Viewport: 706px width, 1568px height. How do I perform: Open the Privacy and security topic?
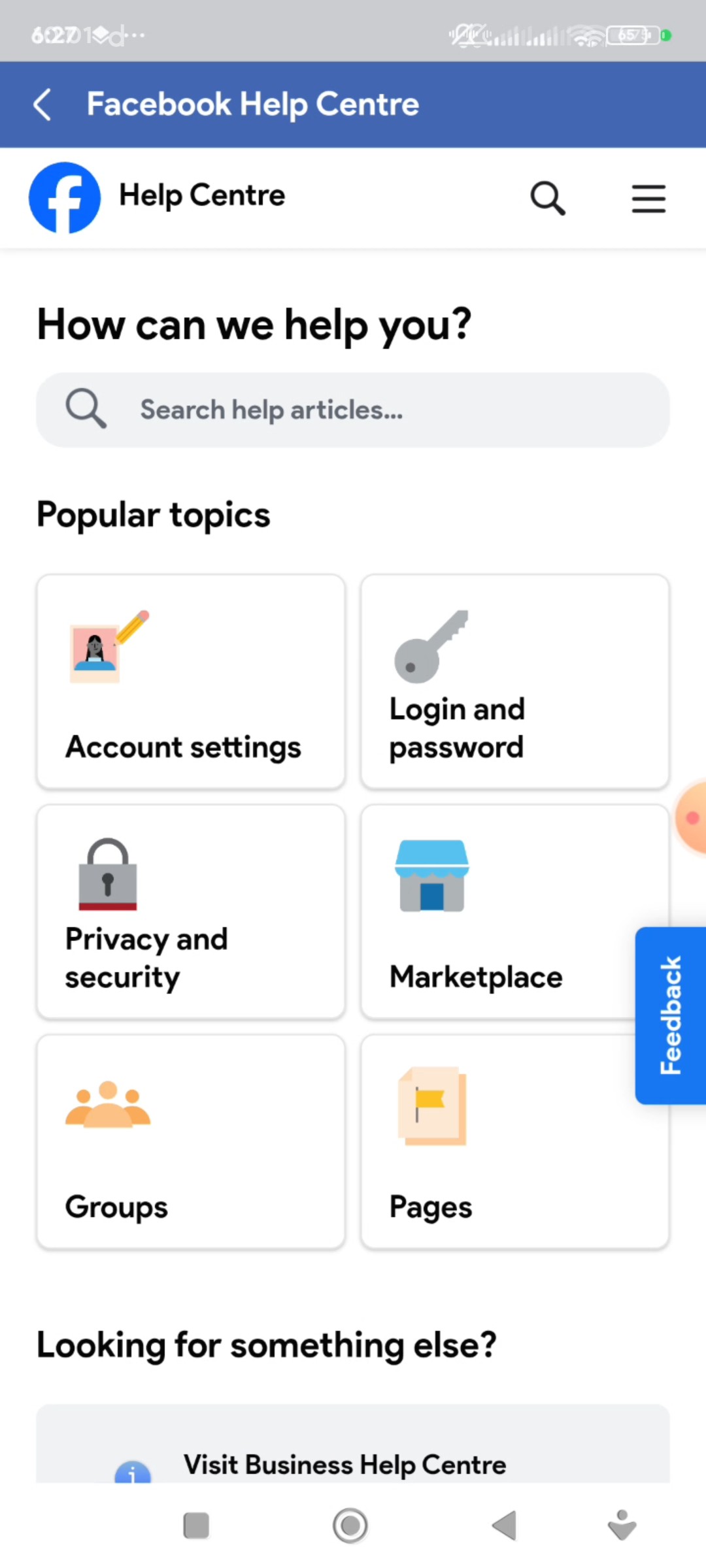tap(191, 911)
